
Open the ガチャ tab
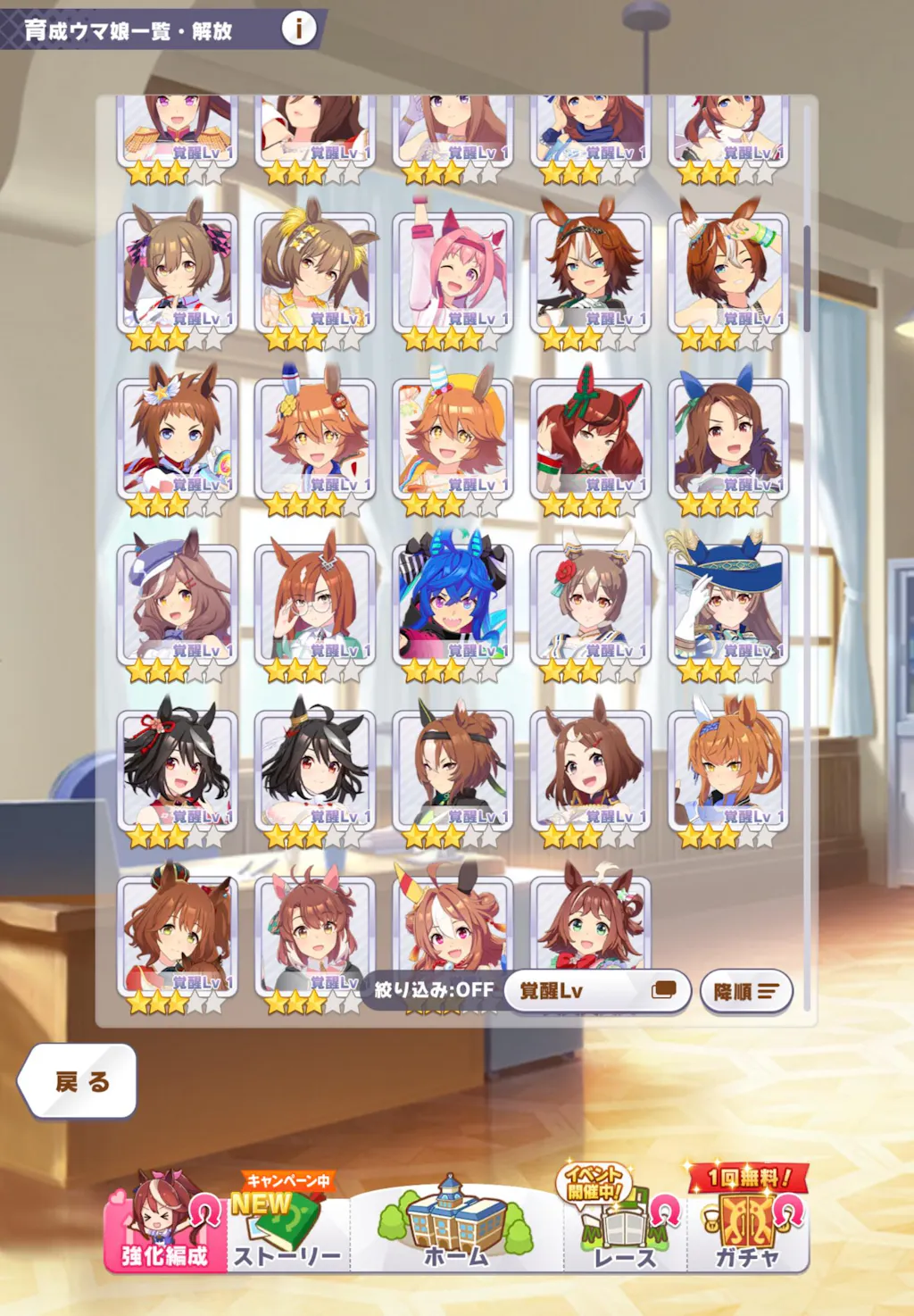tap(747, 1223)
